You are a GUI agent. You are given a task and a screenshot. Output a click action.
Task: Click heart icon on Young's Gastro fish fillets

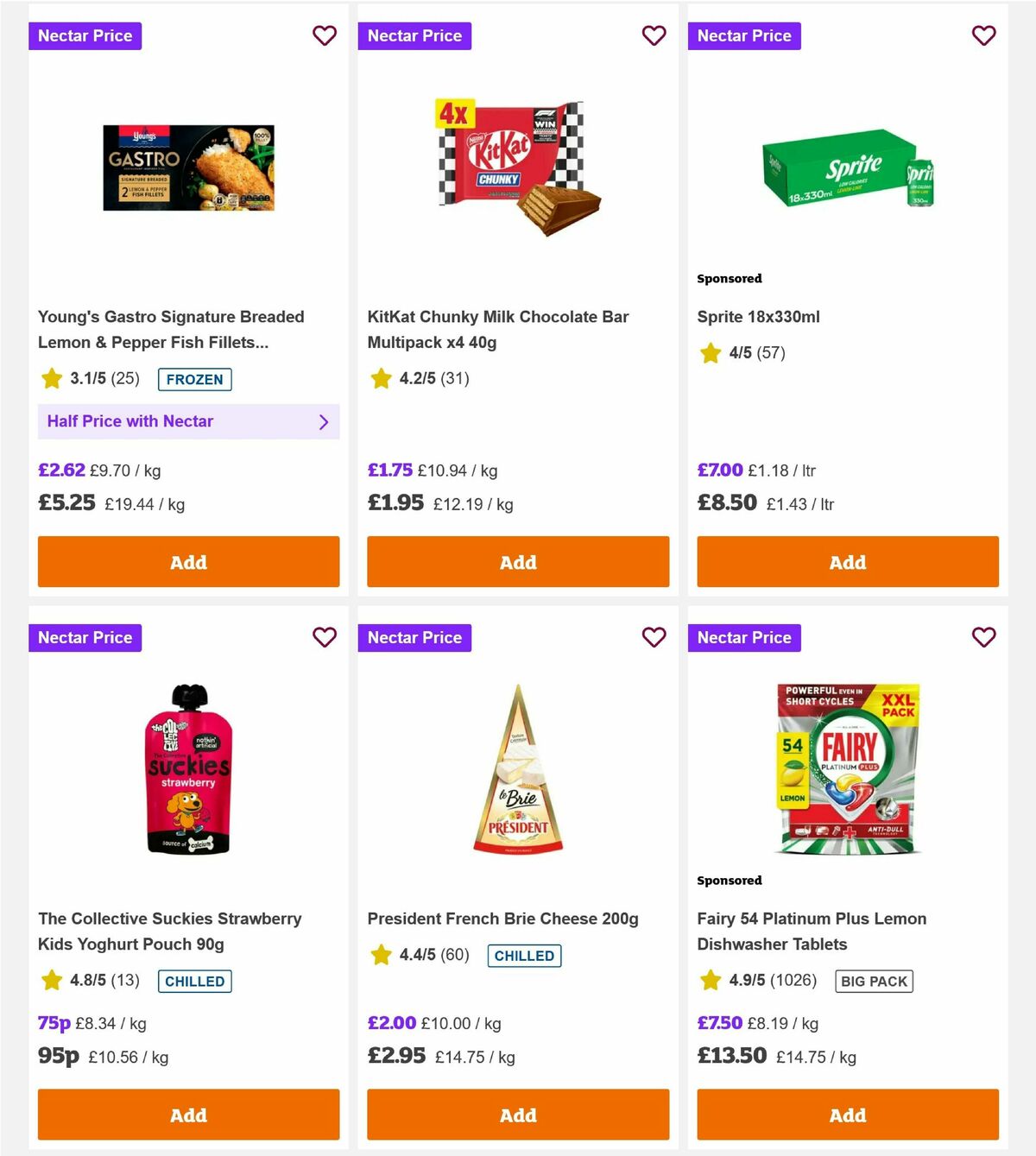(x=325, y=35)
